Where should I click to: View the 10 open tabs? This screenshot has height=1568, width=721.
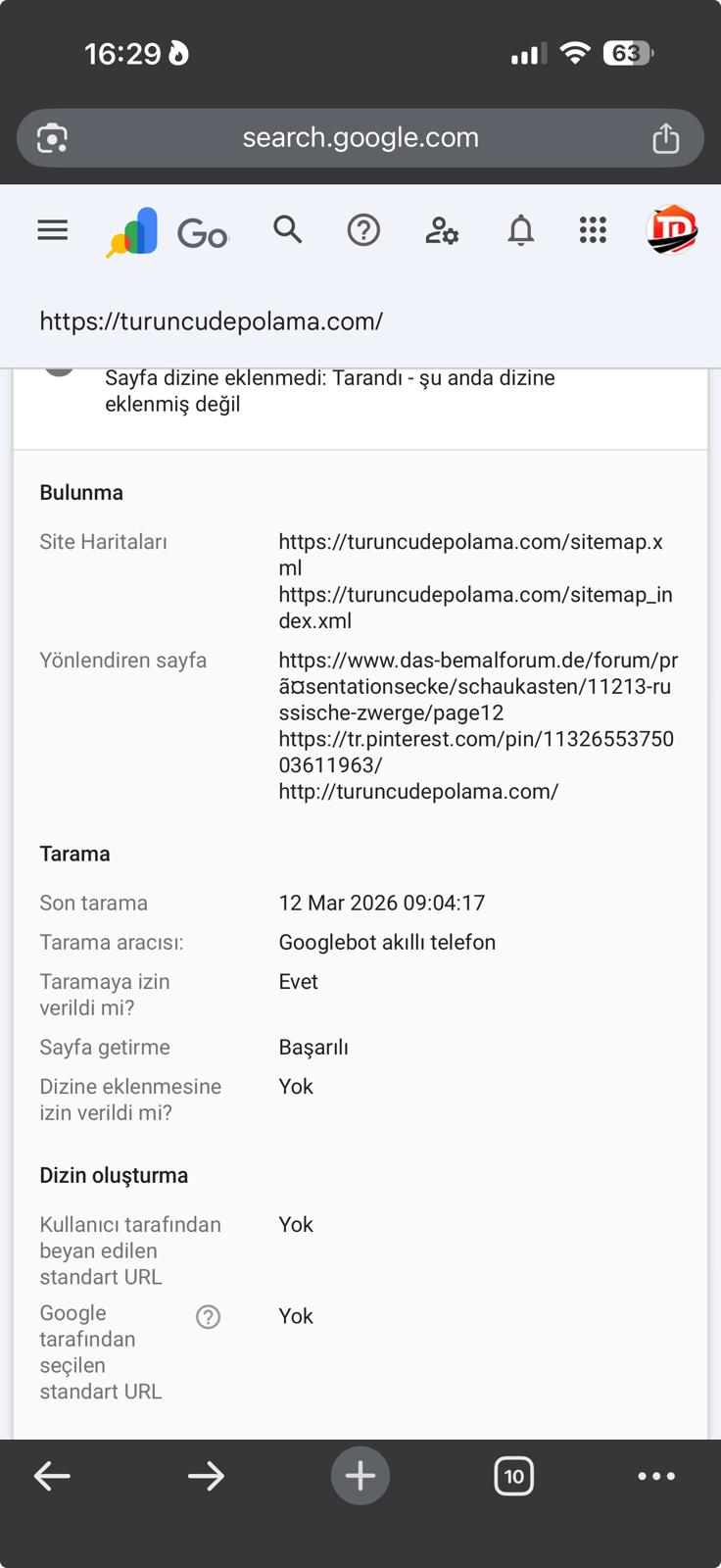point(514,1476)
